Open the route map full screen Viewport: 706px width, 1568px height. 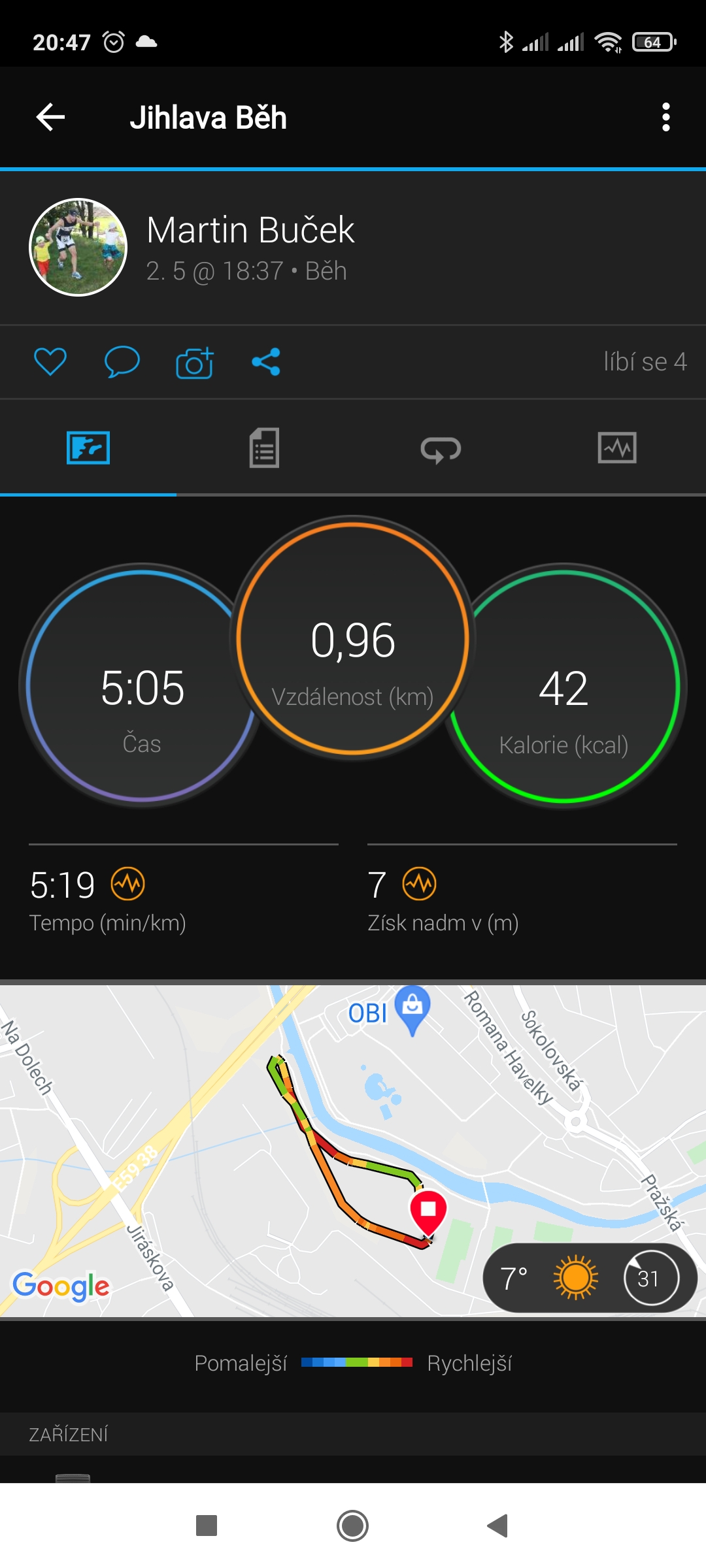pyautogui.click(x=353, y=1150)
